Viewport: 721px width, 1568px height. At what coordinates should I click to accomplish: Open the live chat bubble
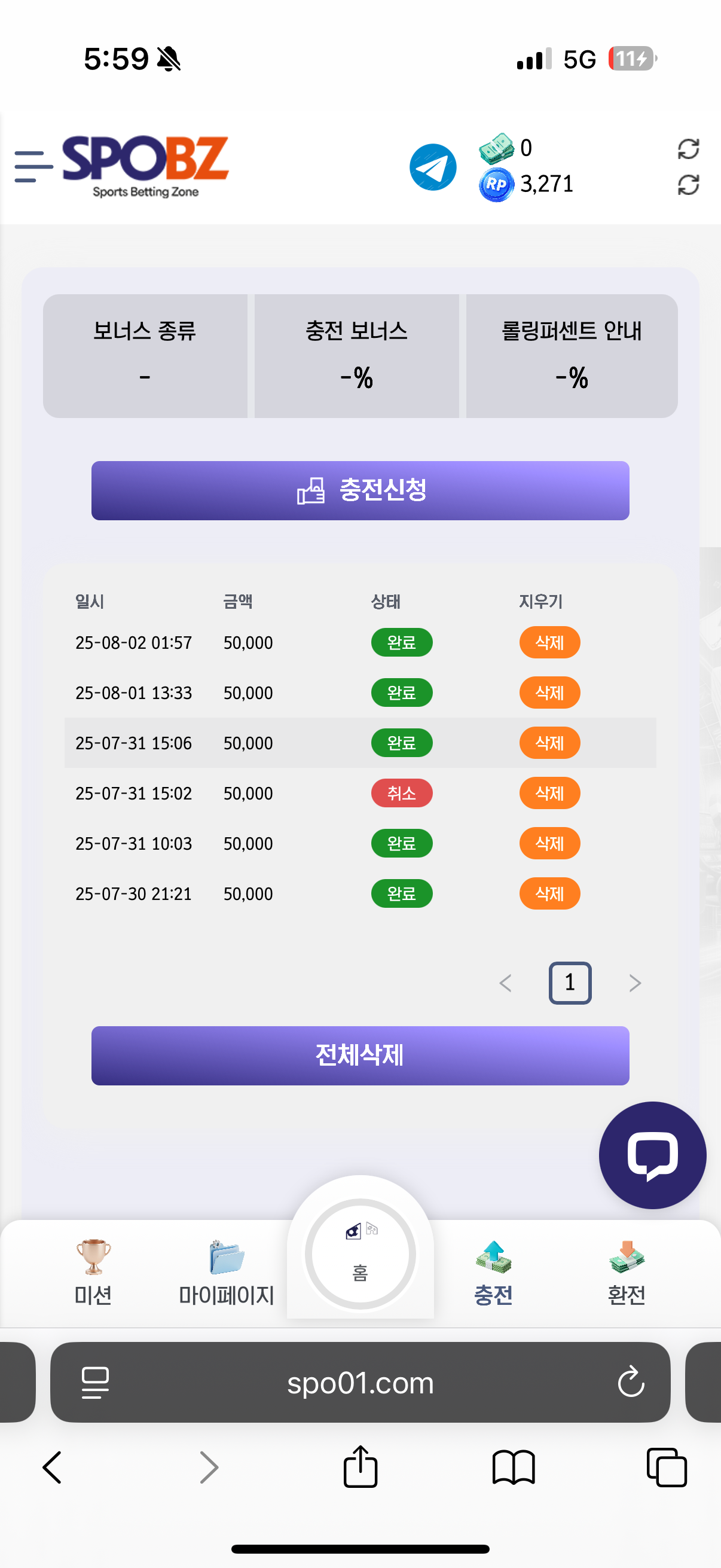click(652, 1155)
